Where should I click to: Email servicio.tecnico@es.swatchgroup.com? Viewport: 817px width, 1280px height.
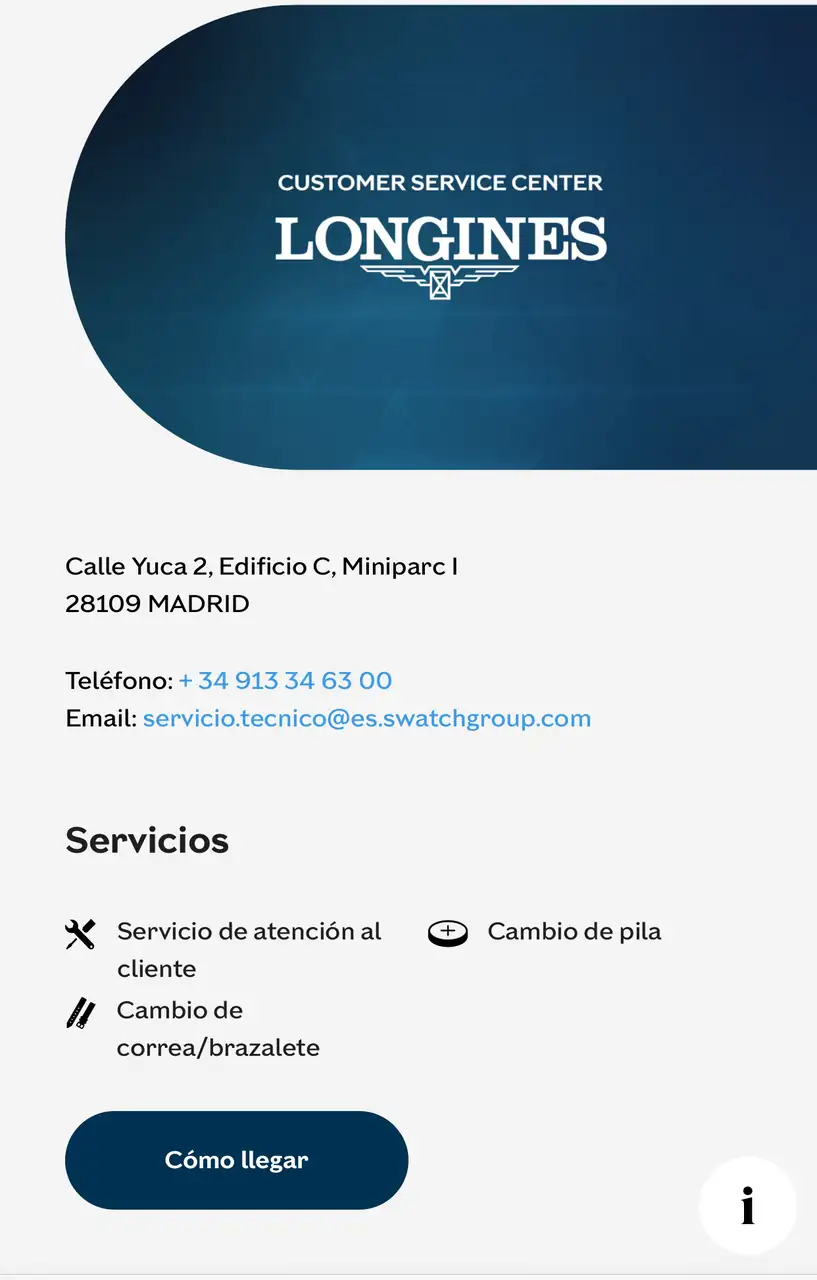point(366,718)
